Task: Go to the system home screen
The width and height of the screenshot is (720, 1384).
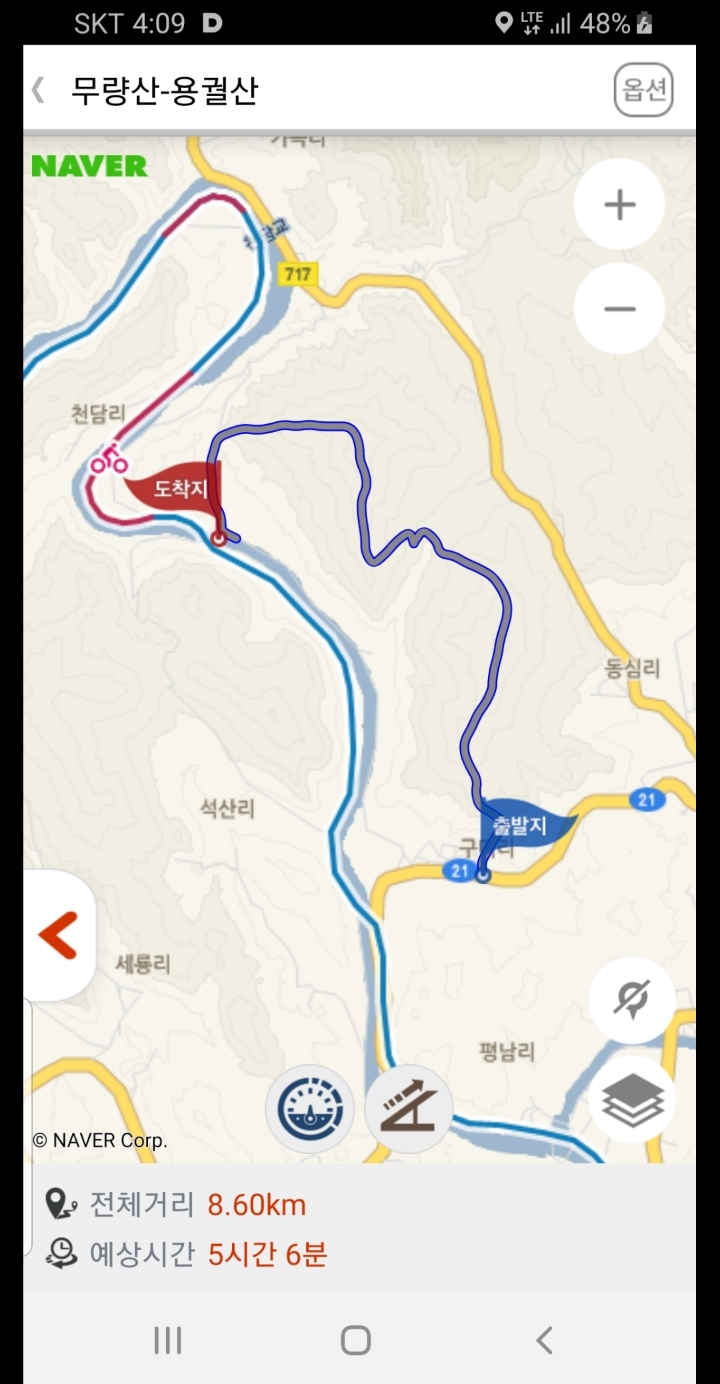Action: pyautogui.click(x=356, y=1340)
